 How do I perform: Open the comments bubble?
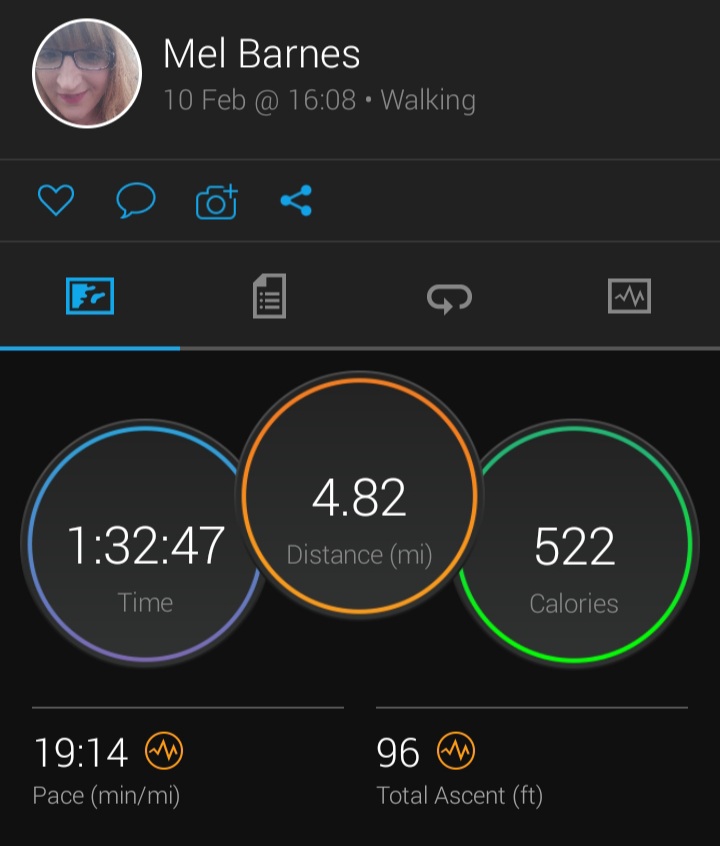[x=136, y=201]
